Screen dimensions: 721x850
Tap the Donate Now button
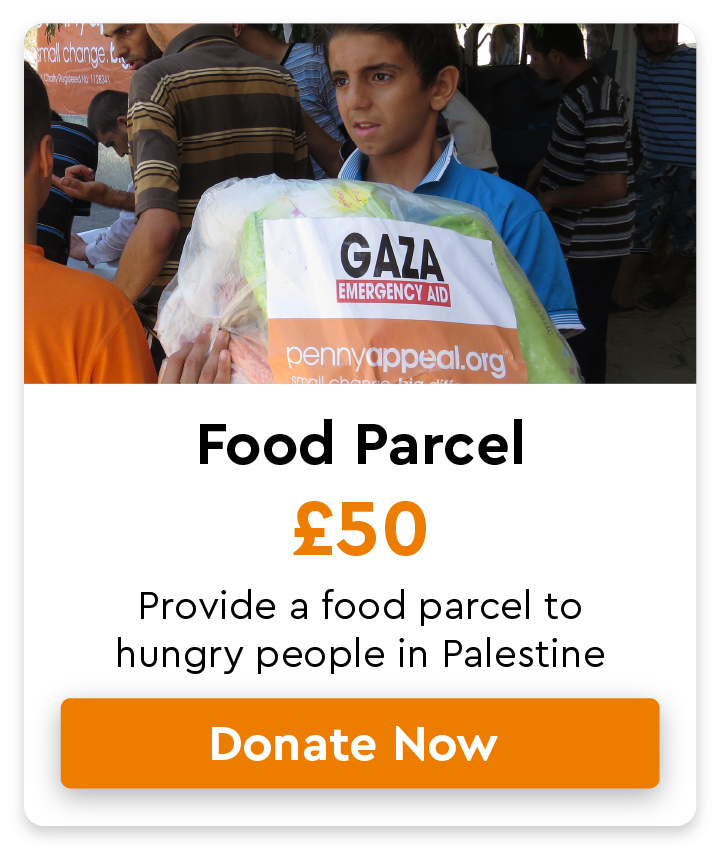pyautogui.click(x=360, y=743)
